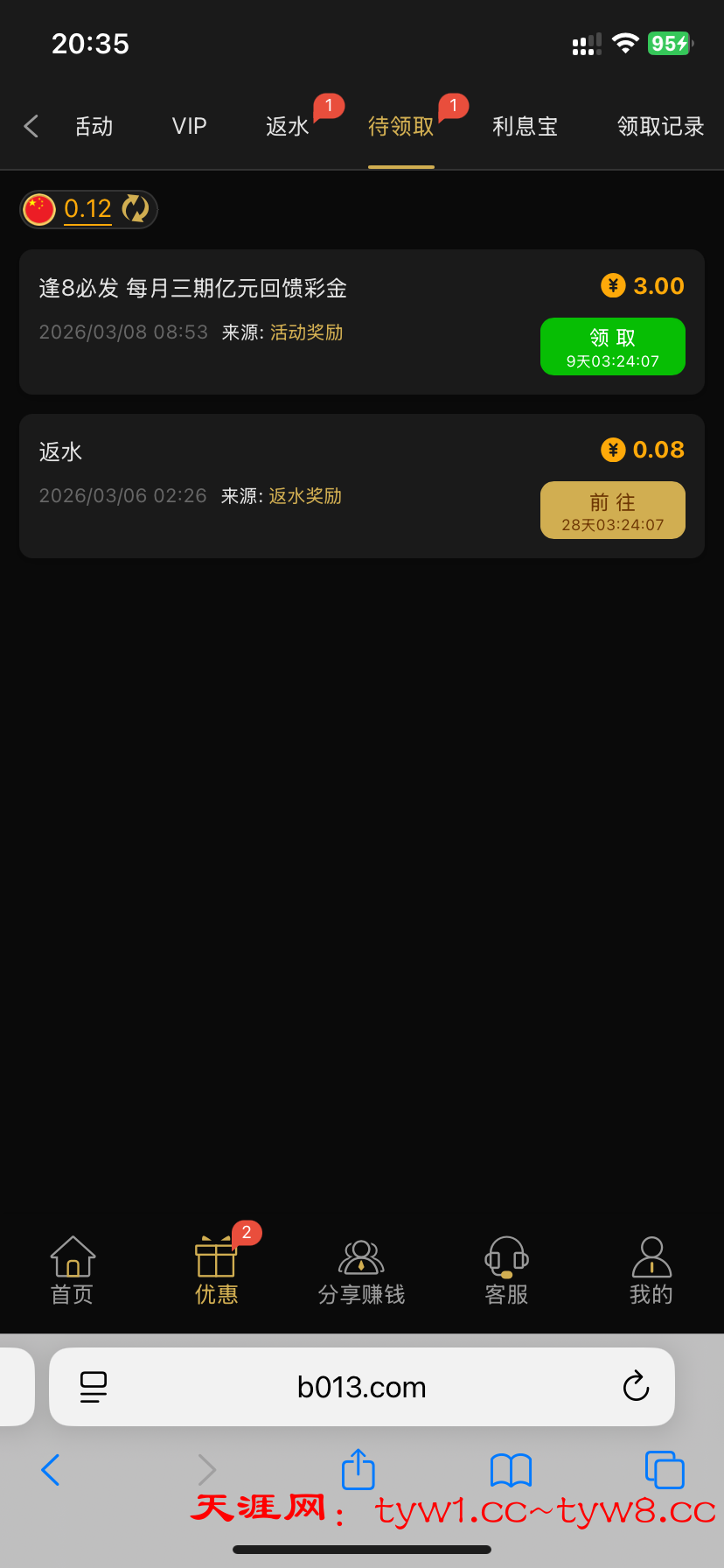
Task: Share this page from the browser toolbar
Action: click(358, 1469)
